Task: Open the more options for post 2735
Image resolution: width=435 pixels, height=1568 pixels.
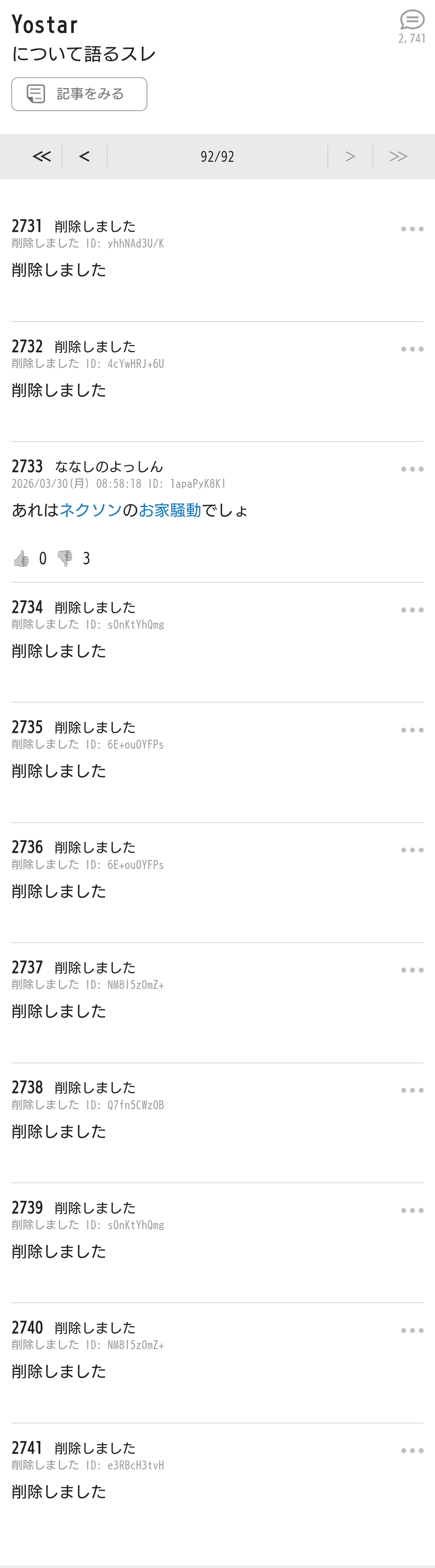Action: click(x=412, y=730)
